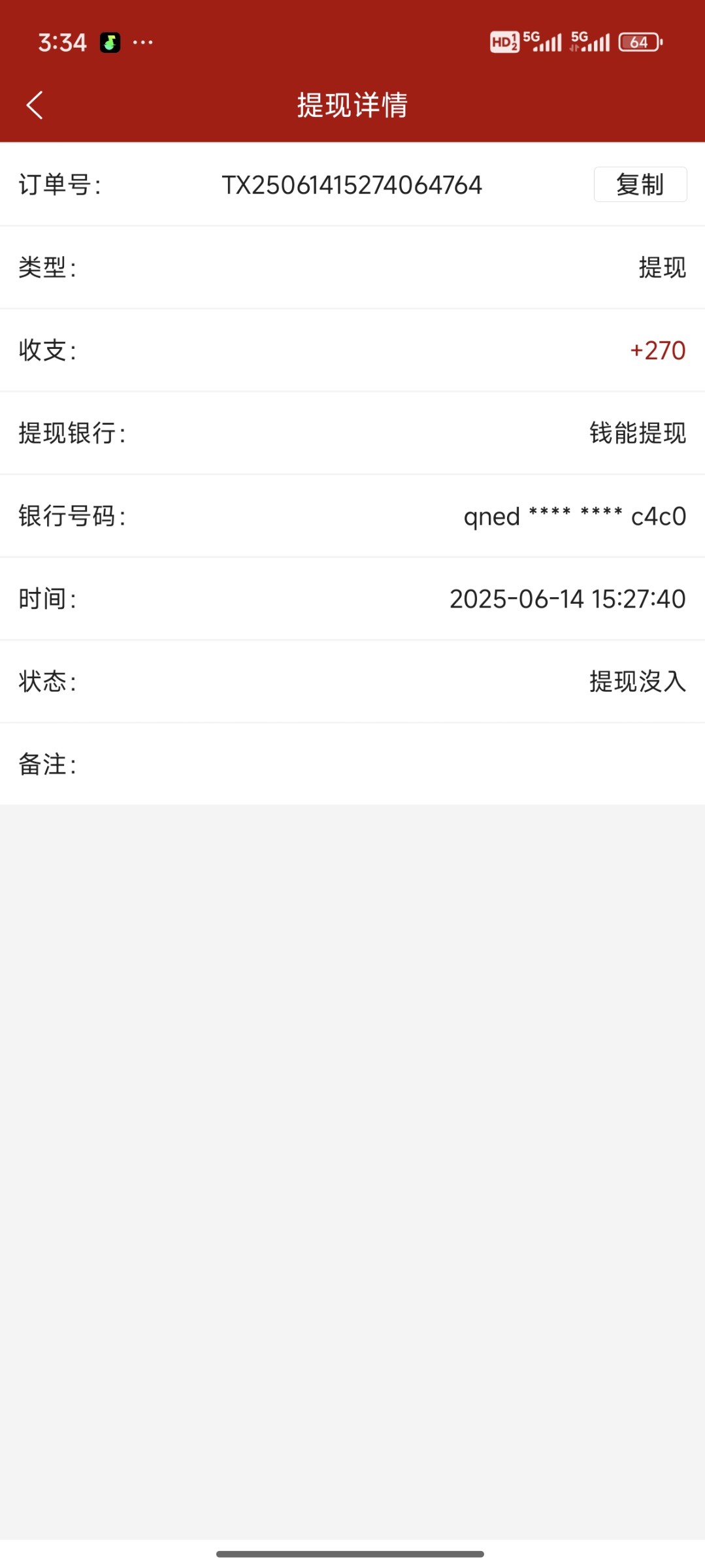Image resolution: width=705 pixels, height=1568 pixels.
Task: Tap the clock showing 3:34
Action: coord(62,41)
